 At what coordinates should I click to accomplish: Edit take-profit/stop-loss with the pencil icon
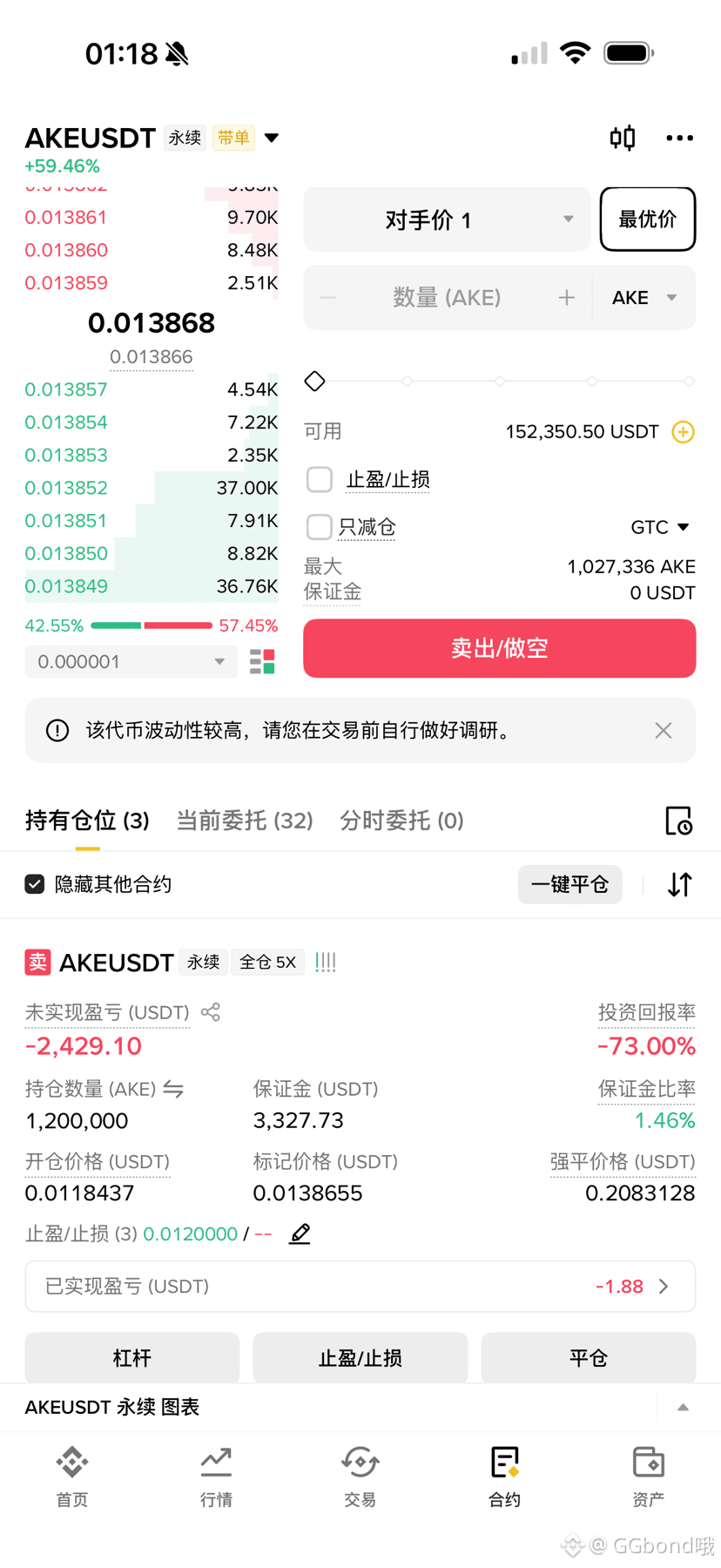300,1233
